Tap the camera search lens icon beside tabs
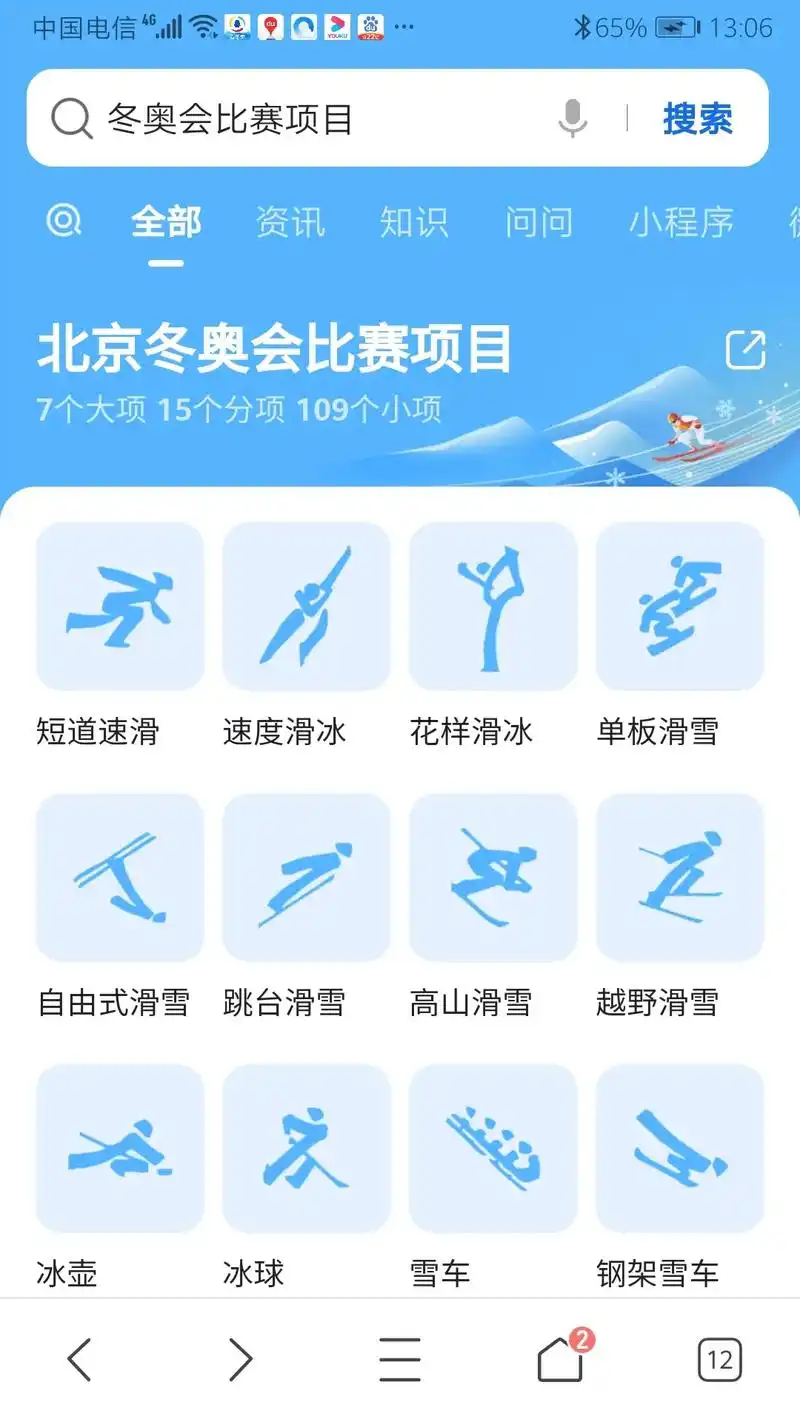 62,221
